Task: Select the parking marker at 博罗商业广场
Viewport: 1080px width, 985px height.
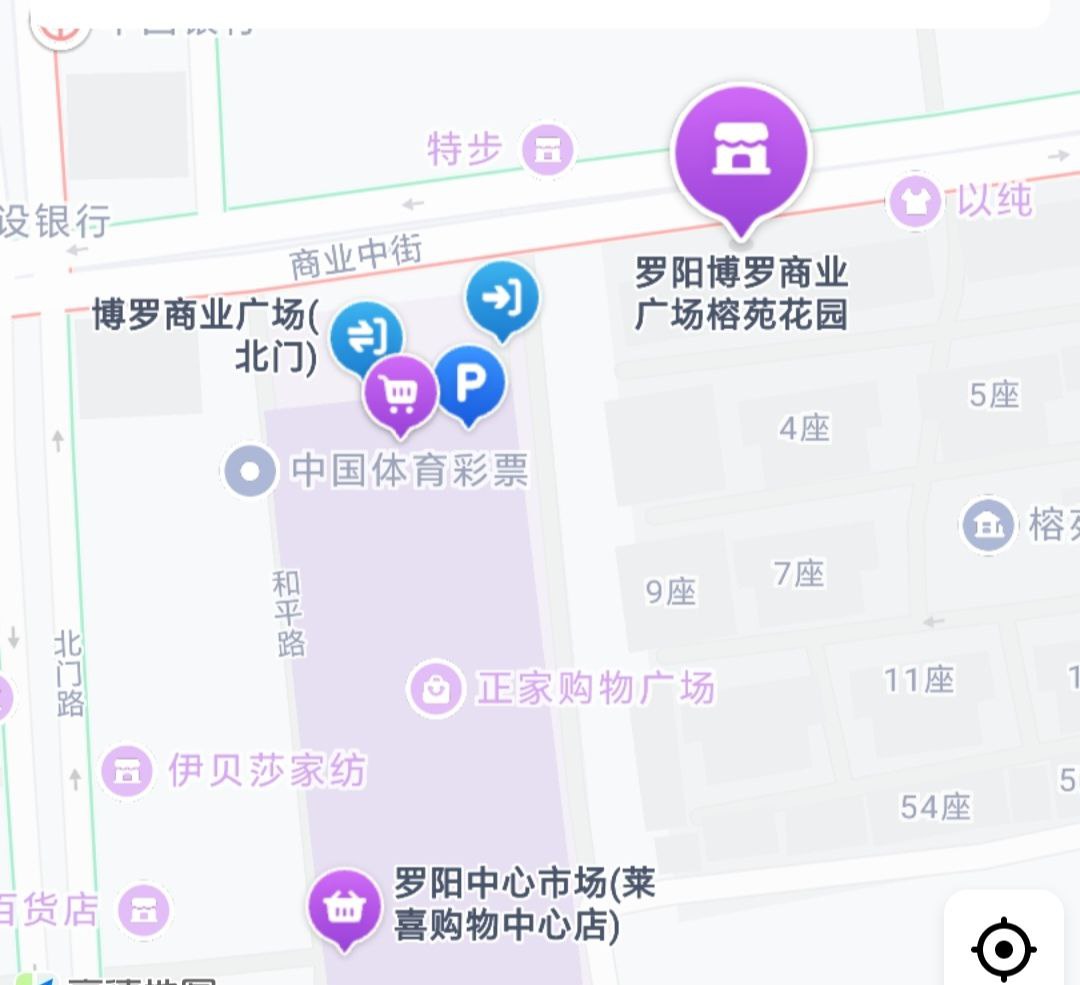Action: [468, 382]
